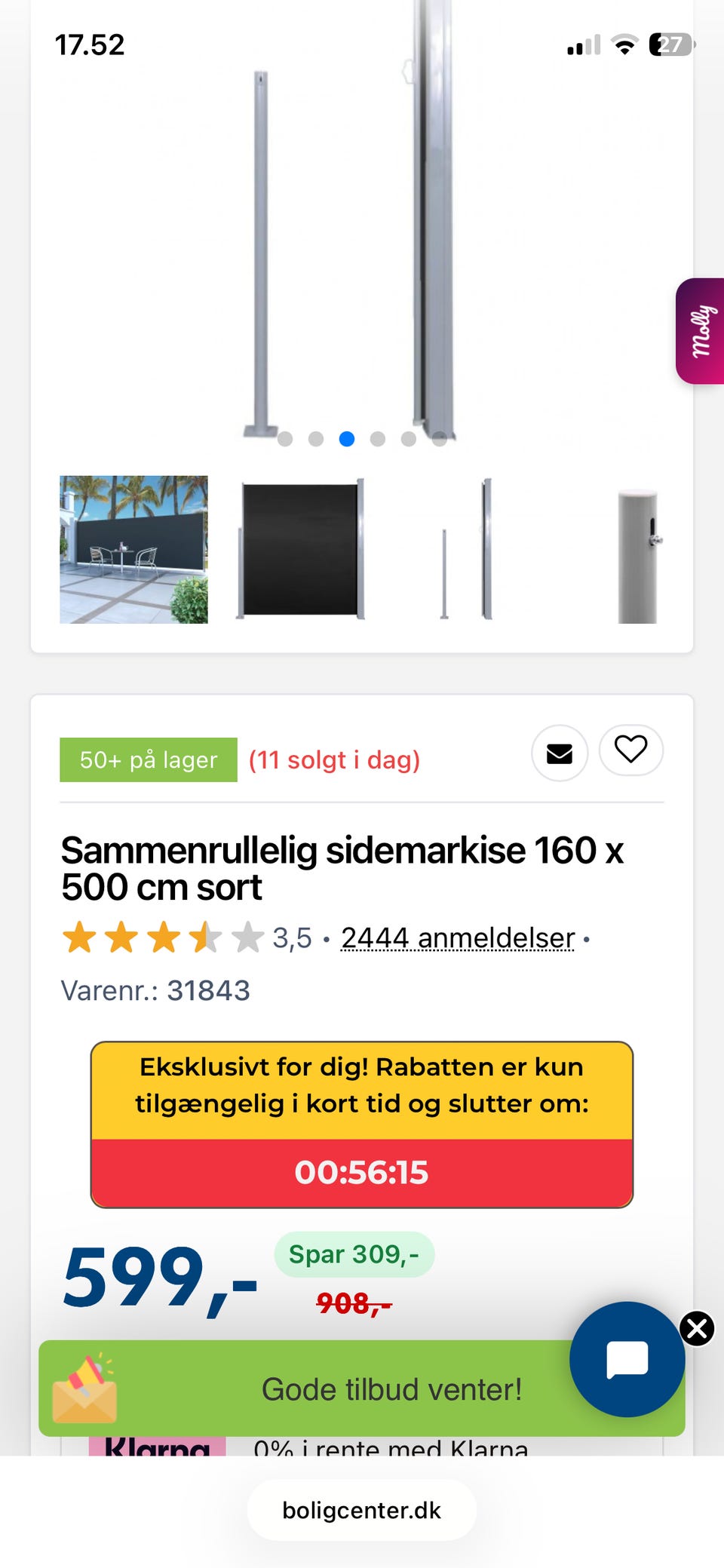
Task: Select the first carousel navigation dot
Action: pos(285,439)
